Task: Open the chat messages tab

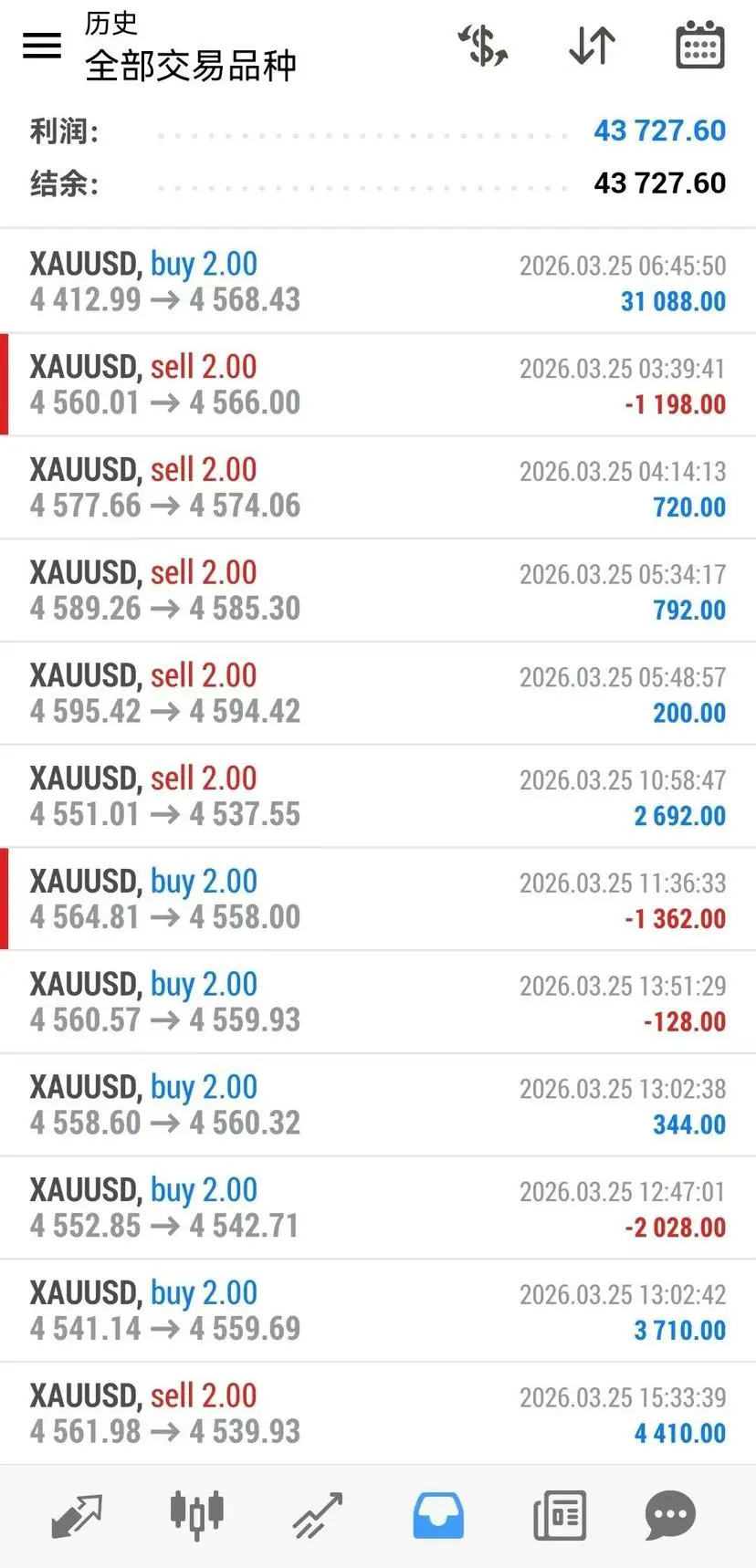Action: [x=670, y=1517]
